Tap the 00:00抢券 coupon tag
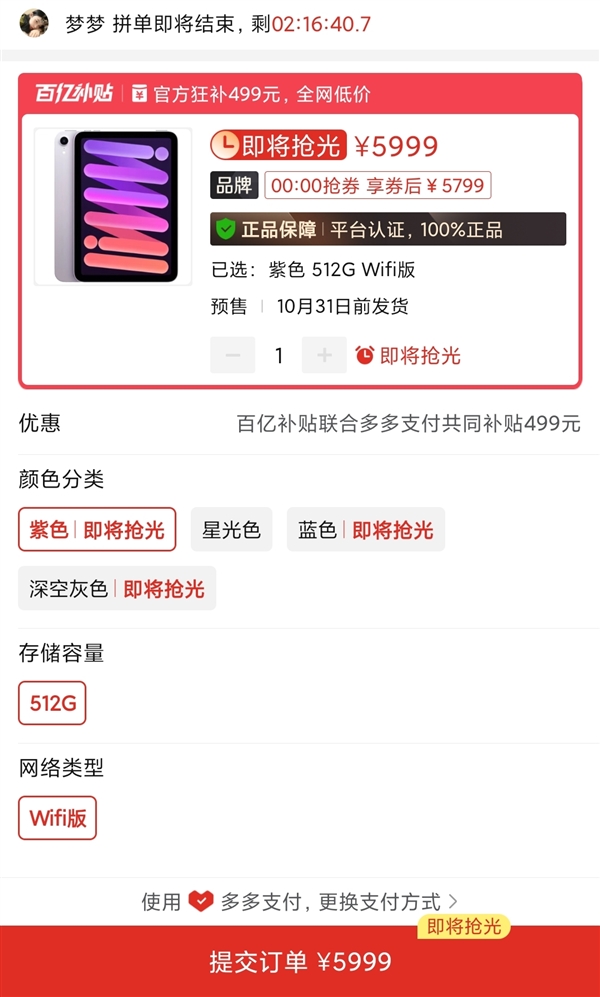 click(377, 186)
